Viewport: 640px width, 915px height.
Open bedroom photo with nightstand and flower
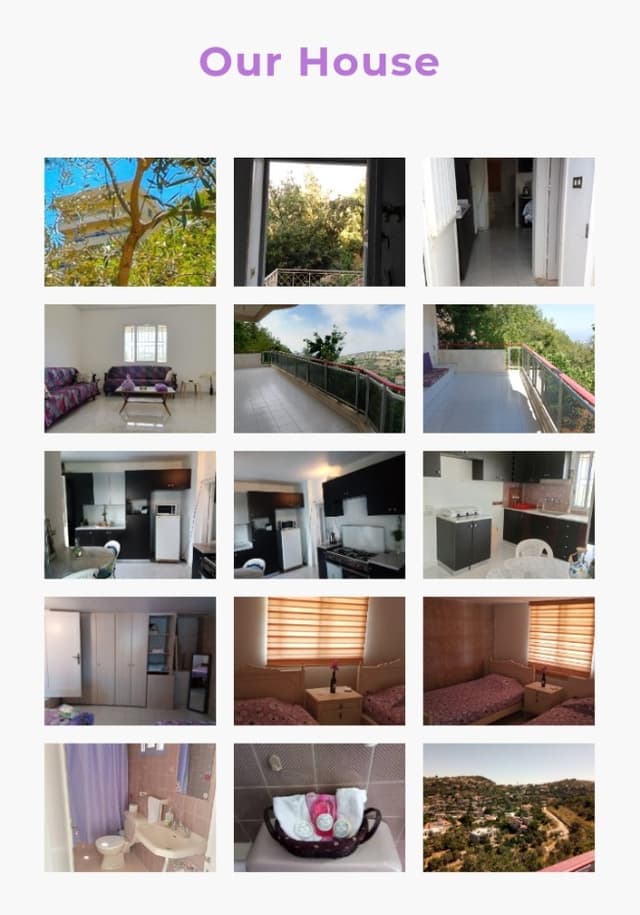(x=319, y=660)
